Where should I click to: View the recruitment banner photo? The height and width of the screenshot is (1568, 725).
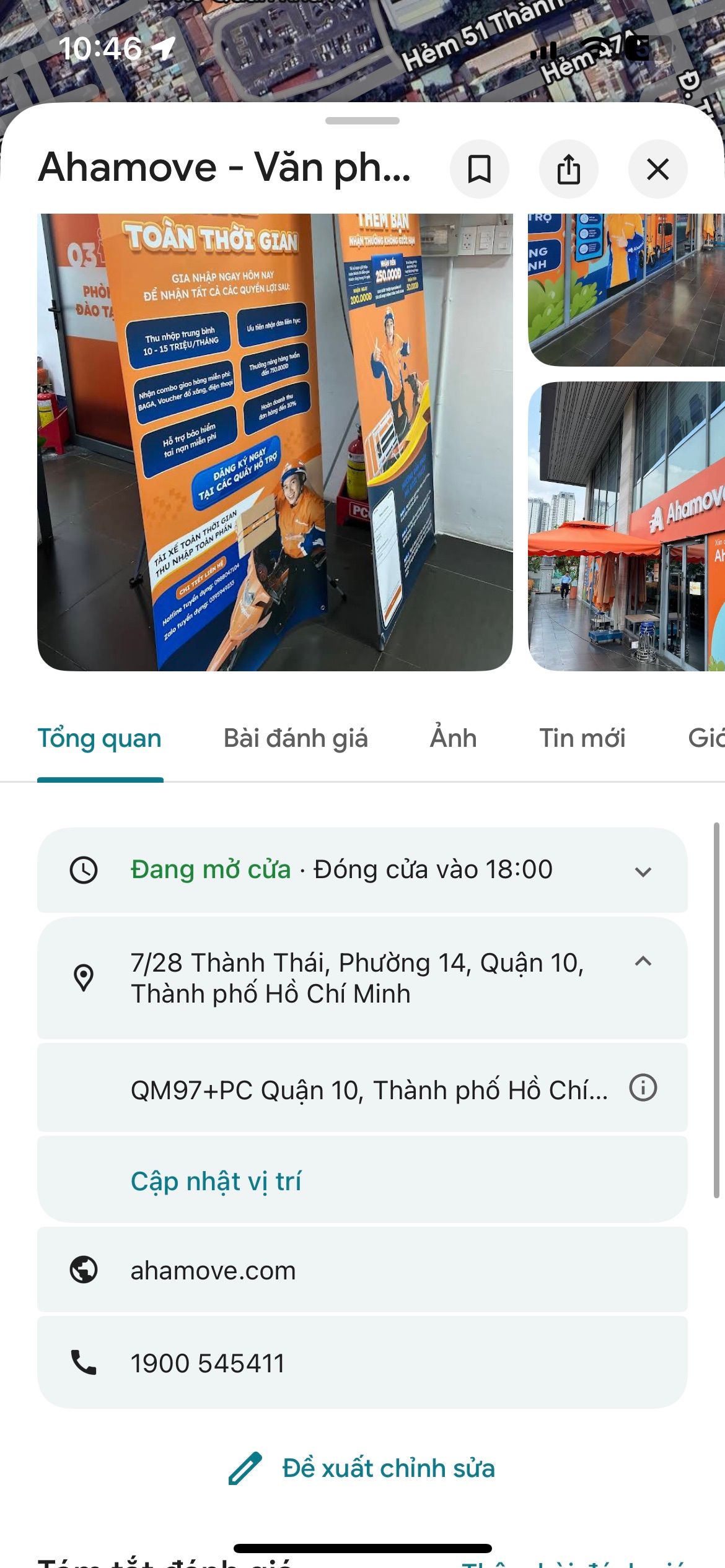[x=273, y=440]
